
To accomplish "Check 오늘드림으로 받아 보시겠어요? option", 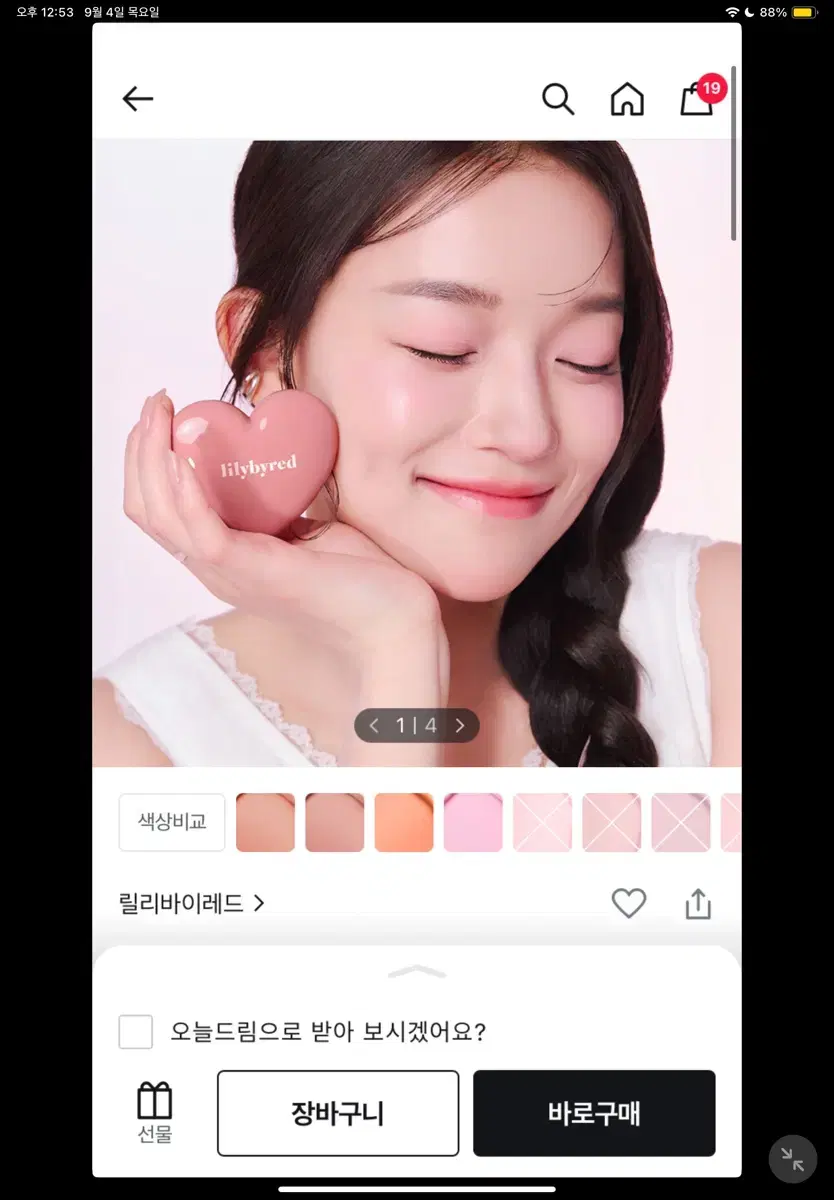I will point(136,1031).
